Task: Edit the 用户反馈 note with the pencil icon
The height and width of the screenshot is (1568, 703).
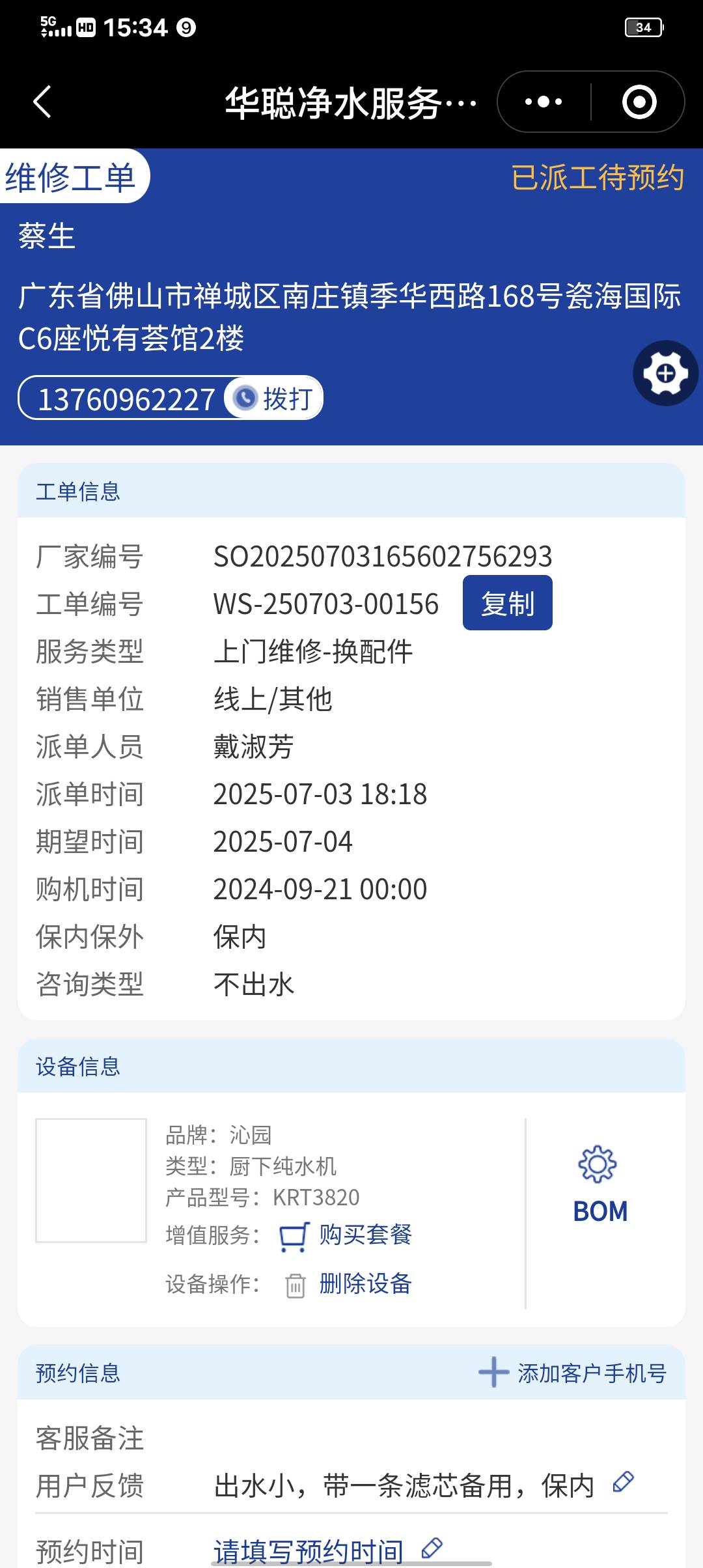Action: (623, 1483)
